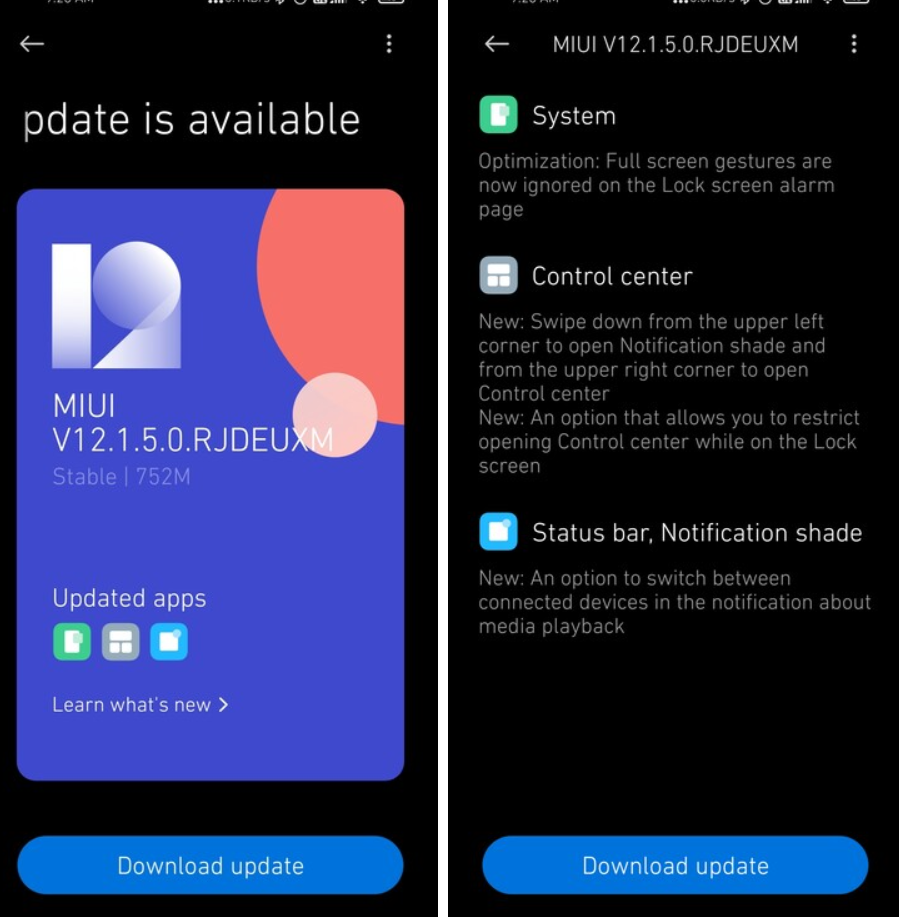Tap Download update below the changelog
This screenshot has width=899, height=917.
(675, 866)
